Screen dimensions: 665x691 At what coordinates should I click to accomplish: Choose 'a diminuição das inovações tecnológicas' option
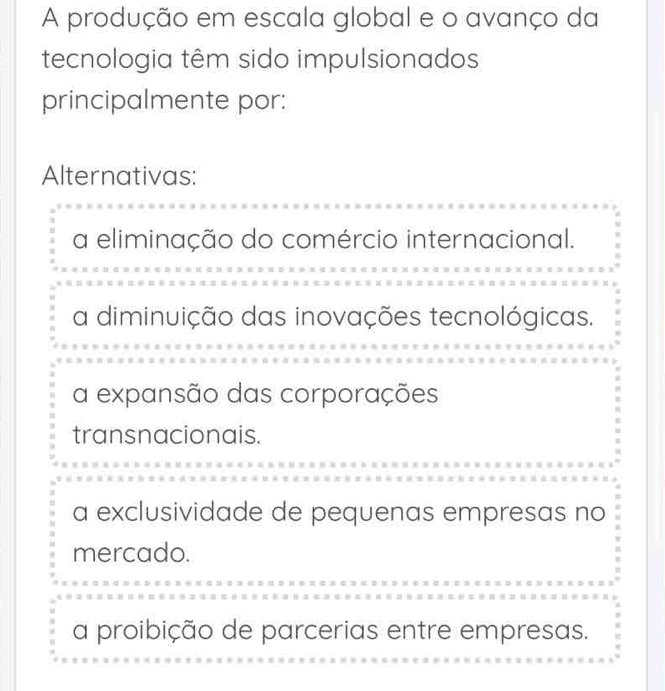point(336,317)
